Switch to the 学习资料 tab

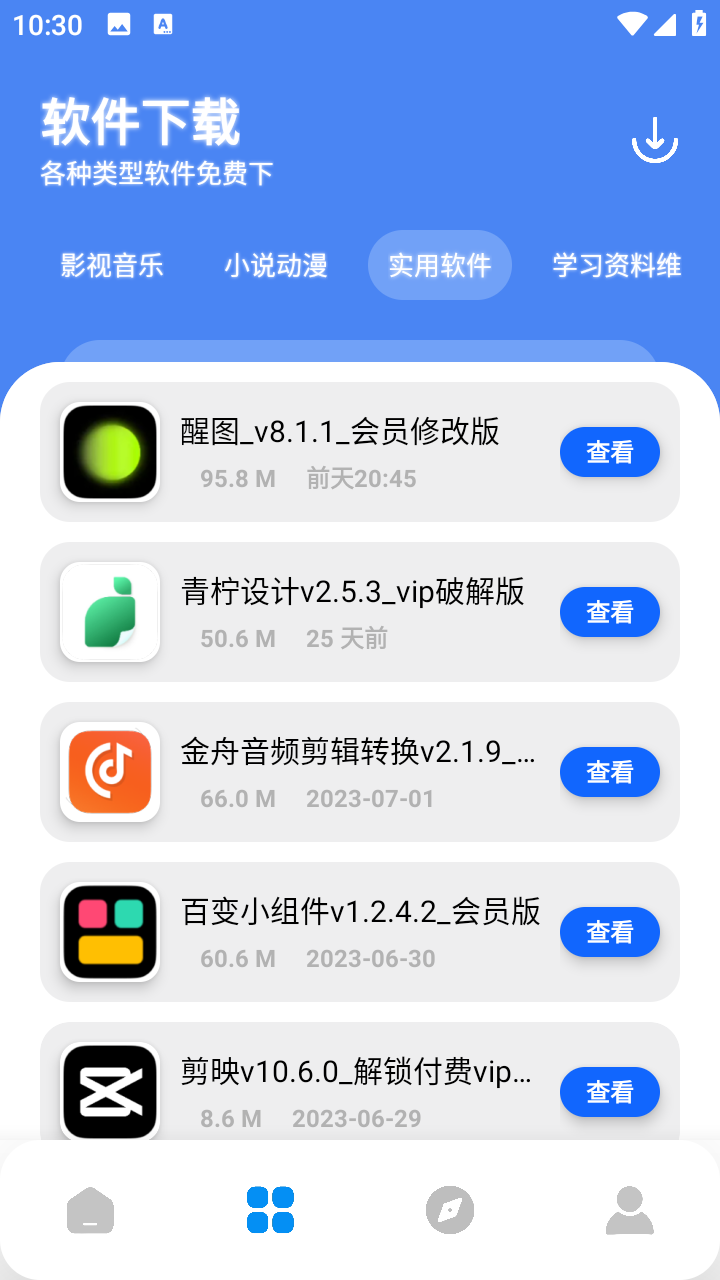pos(617,265)
